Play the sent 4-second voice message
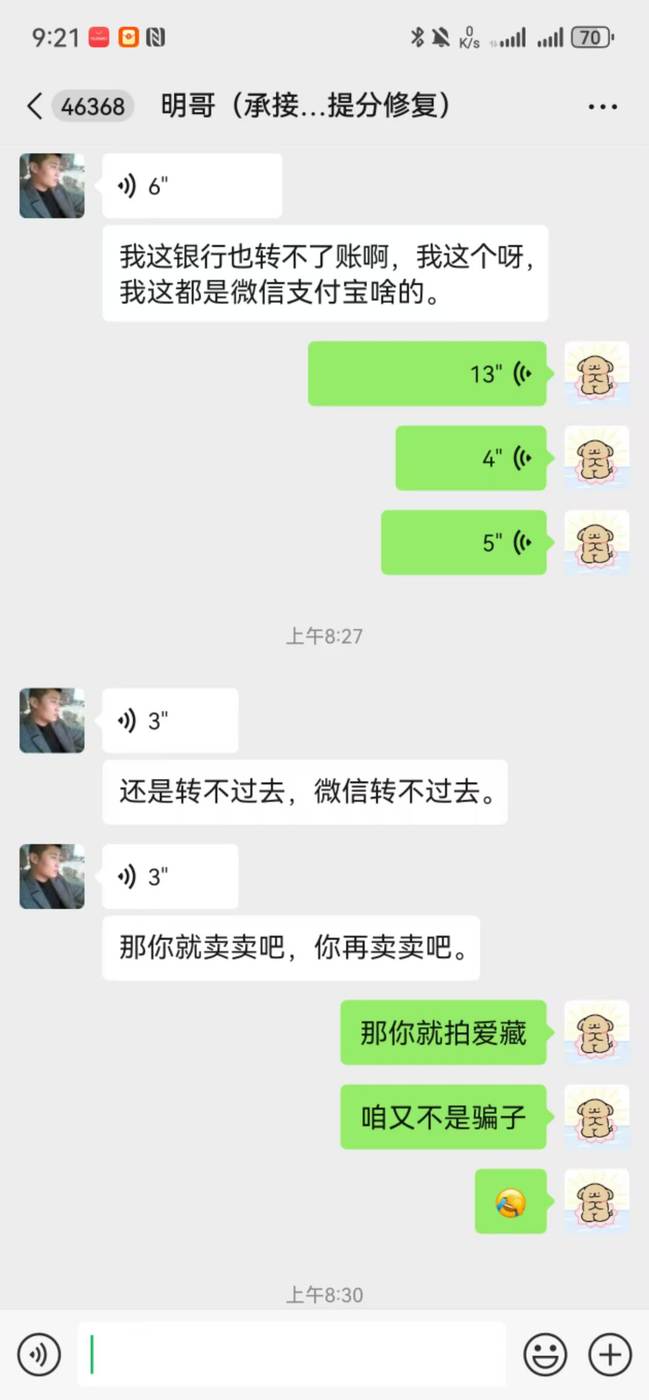Screen dimensions: 649x1400 [x=471, y=458]
